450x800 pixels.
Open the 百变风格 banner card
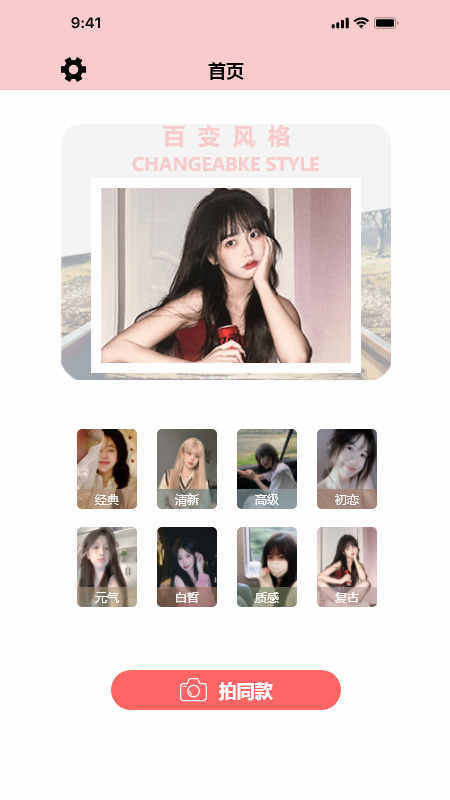point(226,252)
